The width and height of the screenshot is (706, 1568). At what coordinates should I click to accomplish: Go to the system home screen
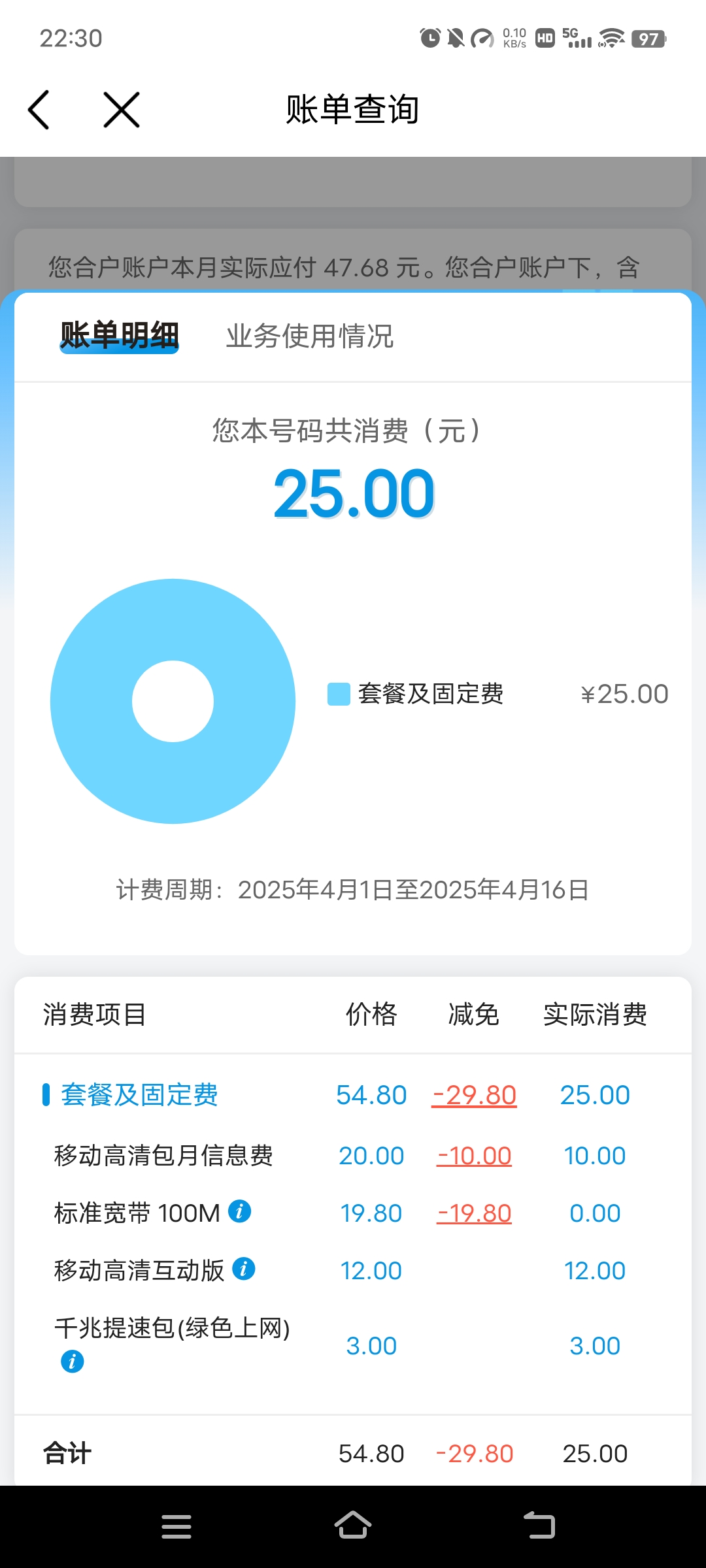[x=353, y=1526]
